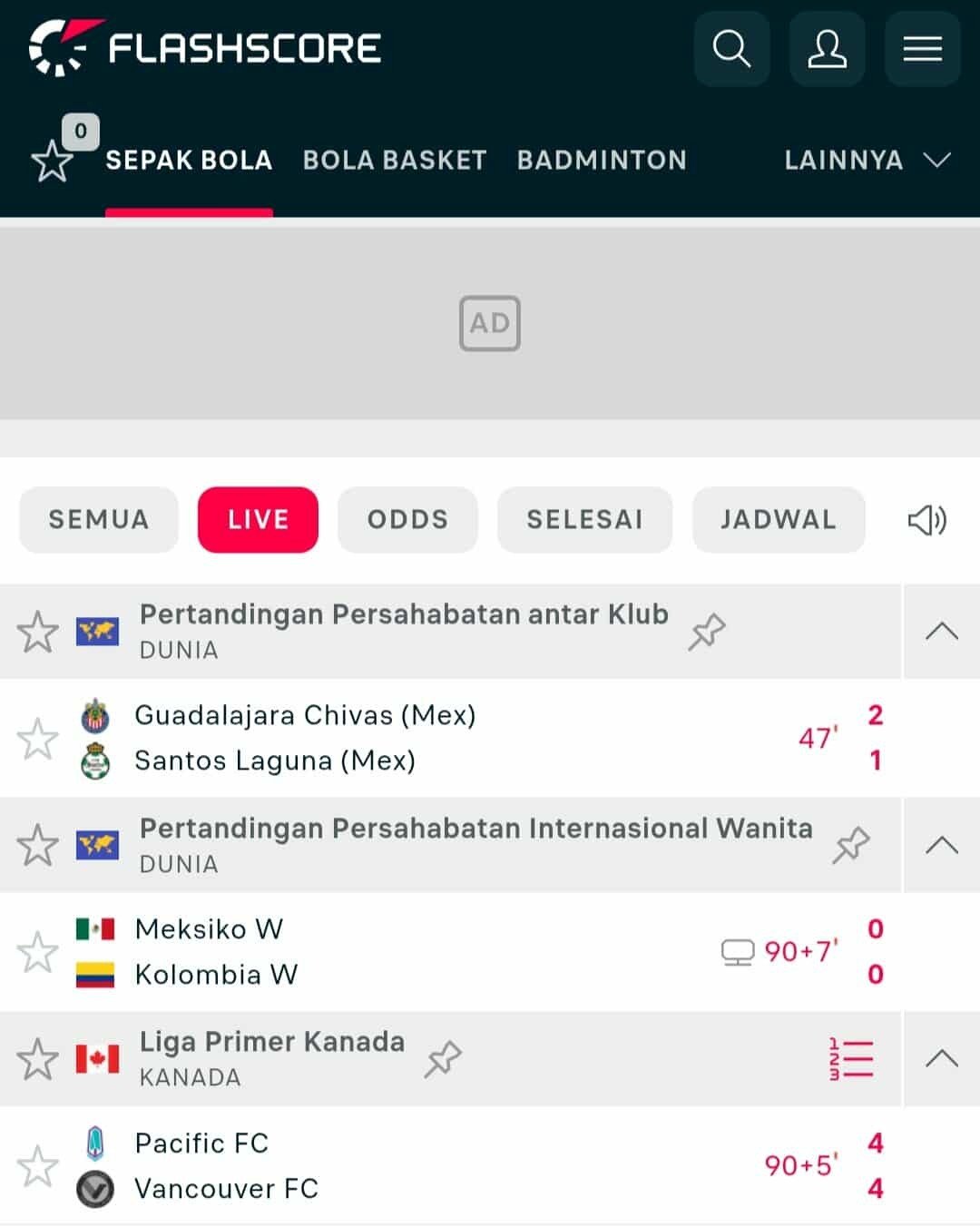
Task: Open the hamburger menu
Action: pos(922,49)
